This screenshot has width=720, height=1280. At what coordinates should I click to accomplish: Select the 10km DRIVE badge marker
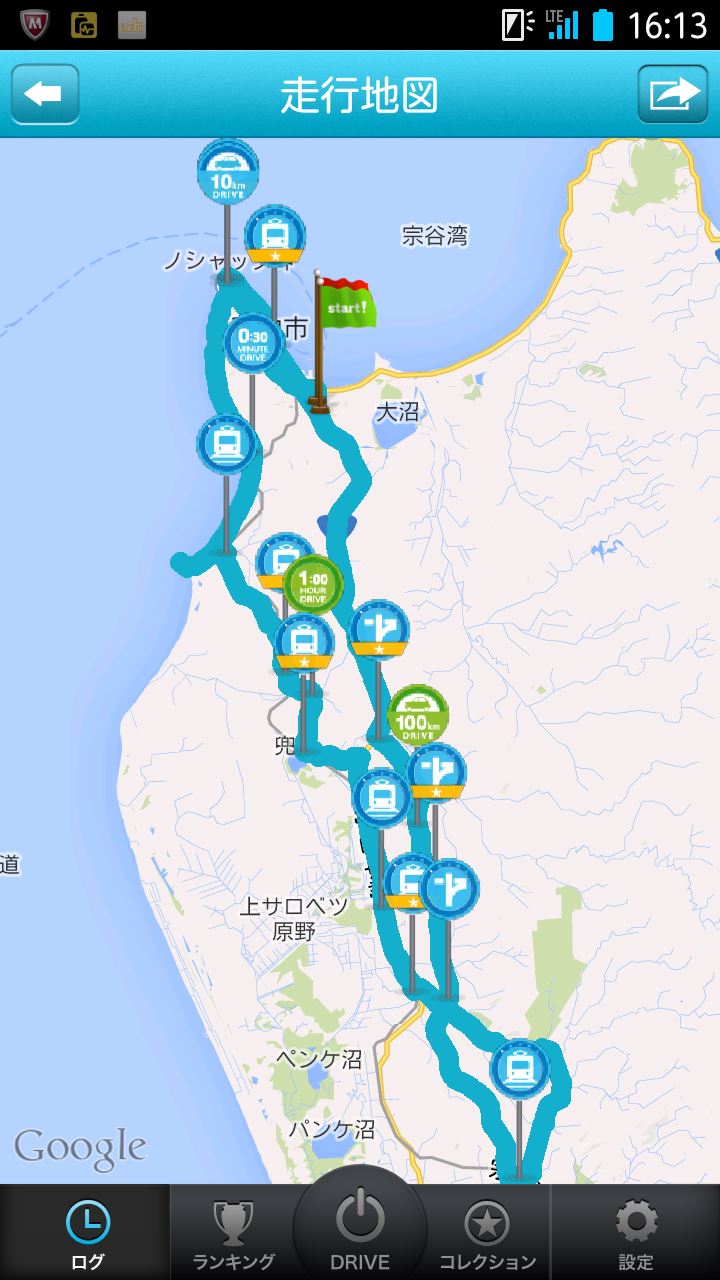228,172
